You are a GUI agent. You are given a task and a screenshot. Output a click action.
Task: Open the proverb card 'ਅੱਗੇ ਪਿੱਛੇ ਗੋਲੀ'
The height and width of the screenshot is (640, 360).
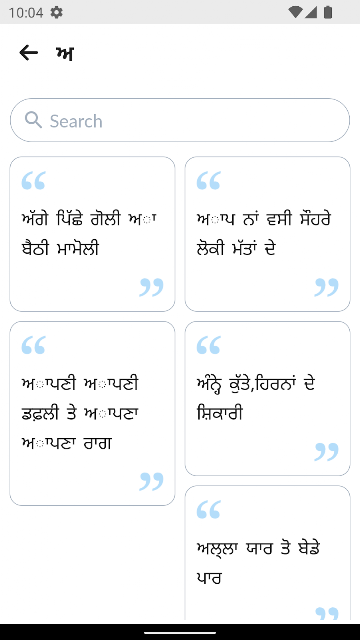[92, 234]
